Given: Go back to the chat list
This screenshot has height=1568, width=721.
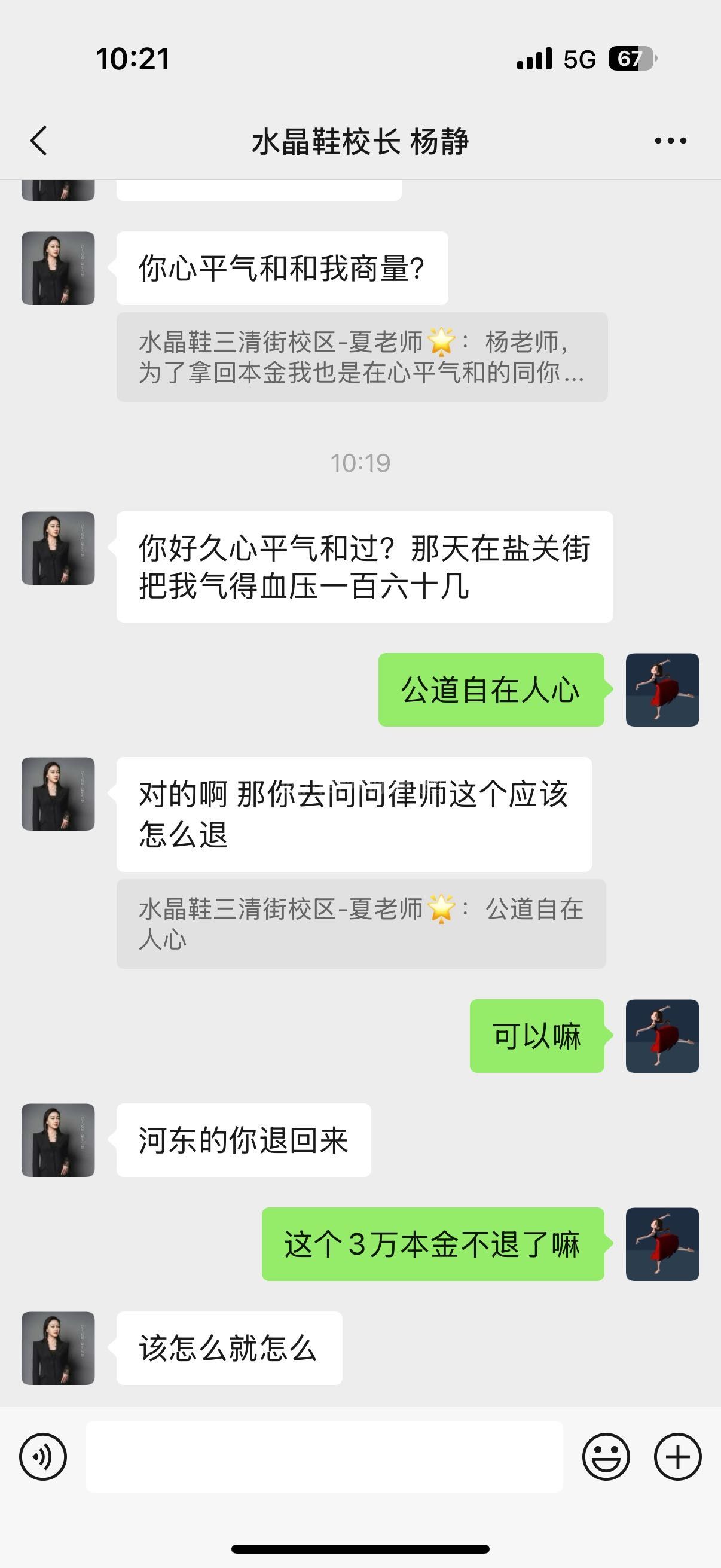Looking at the screenshot, I should [x=39, y=141].
